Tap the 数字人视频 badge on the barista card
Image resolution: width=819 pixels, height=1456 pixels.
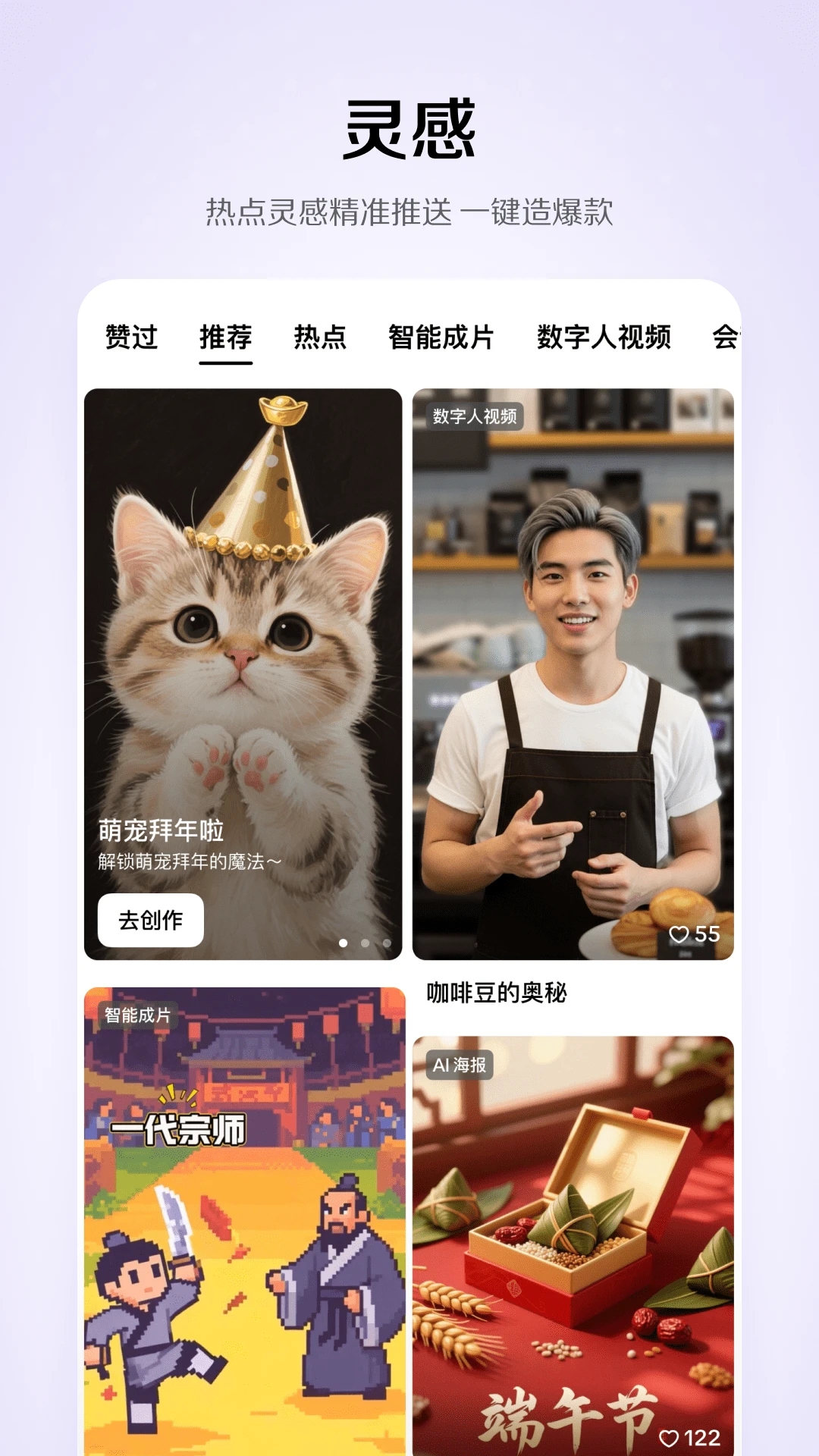click(474, 417)
